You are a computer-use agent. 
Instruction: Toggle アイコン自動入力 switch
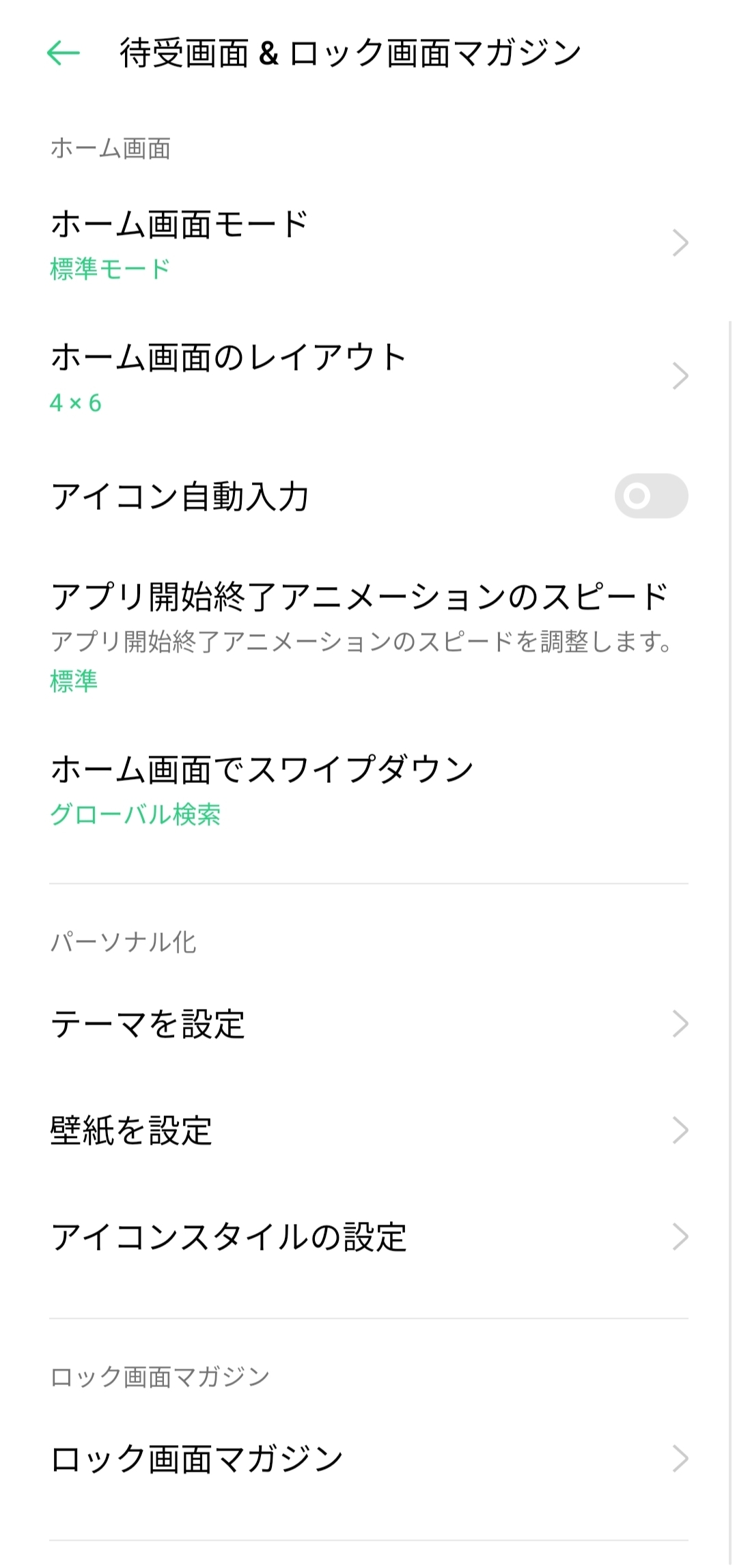pos(650,496)
